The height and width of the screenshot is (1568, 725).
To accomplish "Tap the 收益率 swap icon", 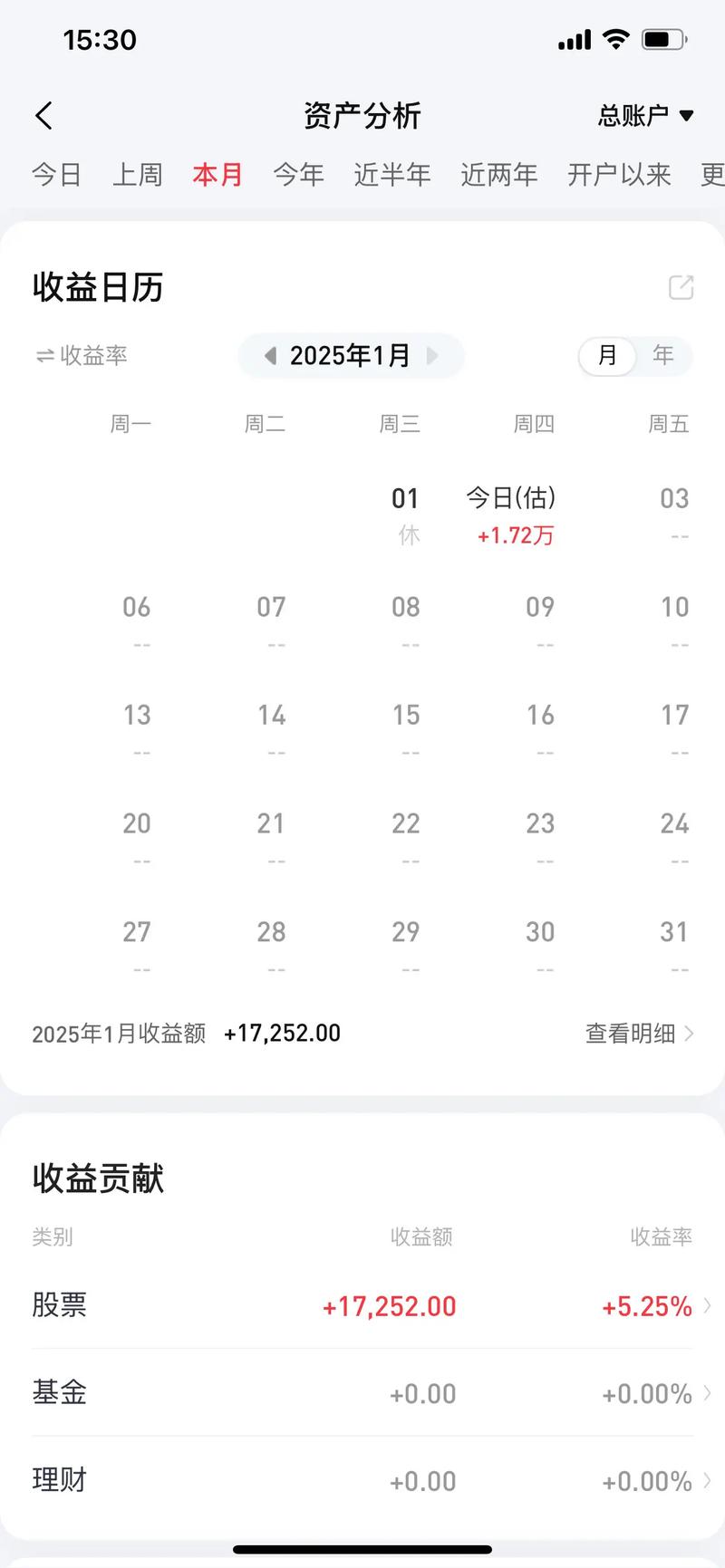I will coord(45,356).
